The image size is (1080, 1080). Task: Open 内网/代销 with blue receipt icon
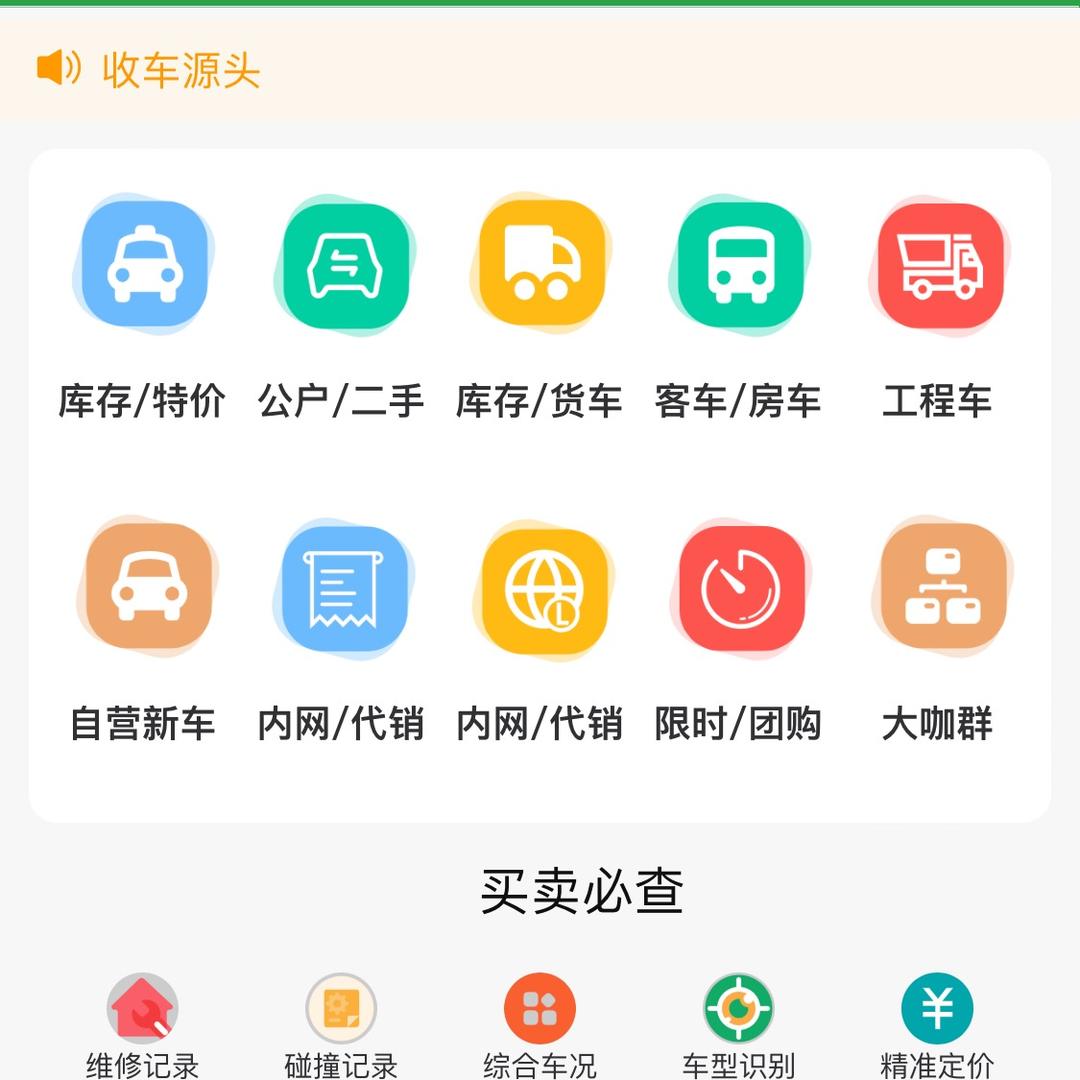342,588
